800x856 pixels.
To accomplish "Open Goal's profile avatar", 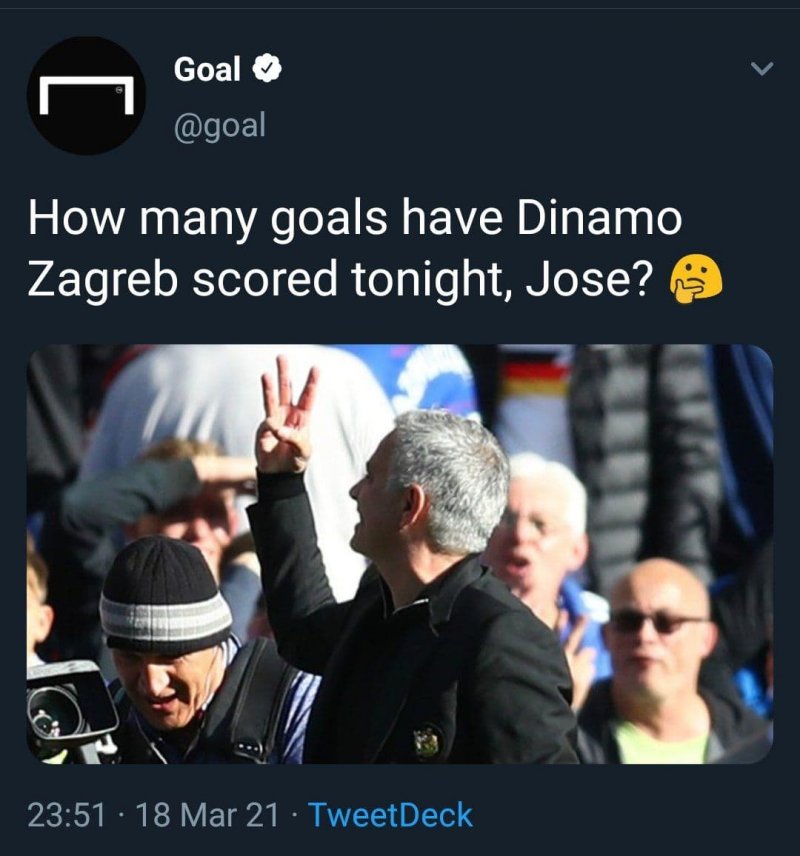I will pyautogui.click(x=86, y=96).
